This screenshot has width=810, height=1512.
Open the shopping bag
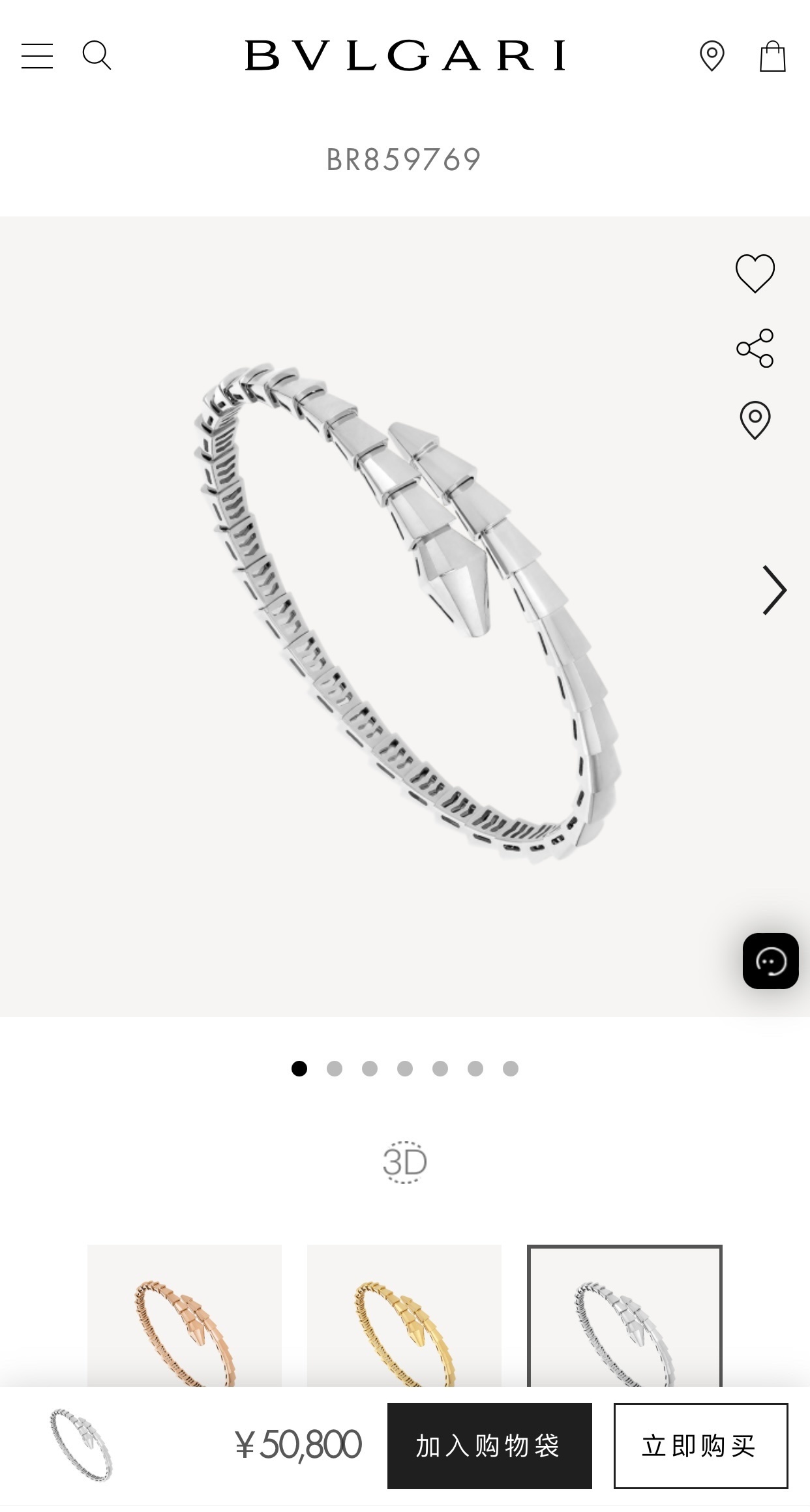772,57
